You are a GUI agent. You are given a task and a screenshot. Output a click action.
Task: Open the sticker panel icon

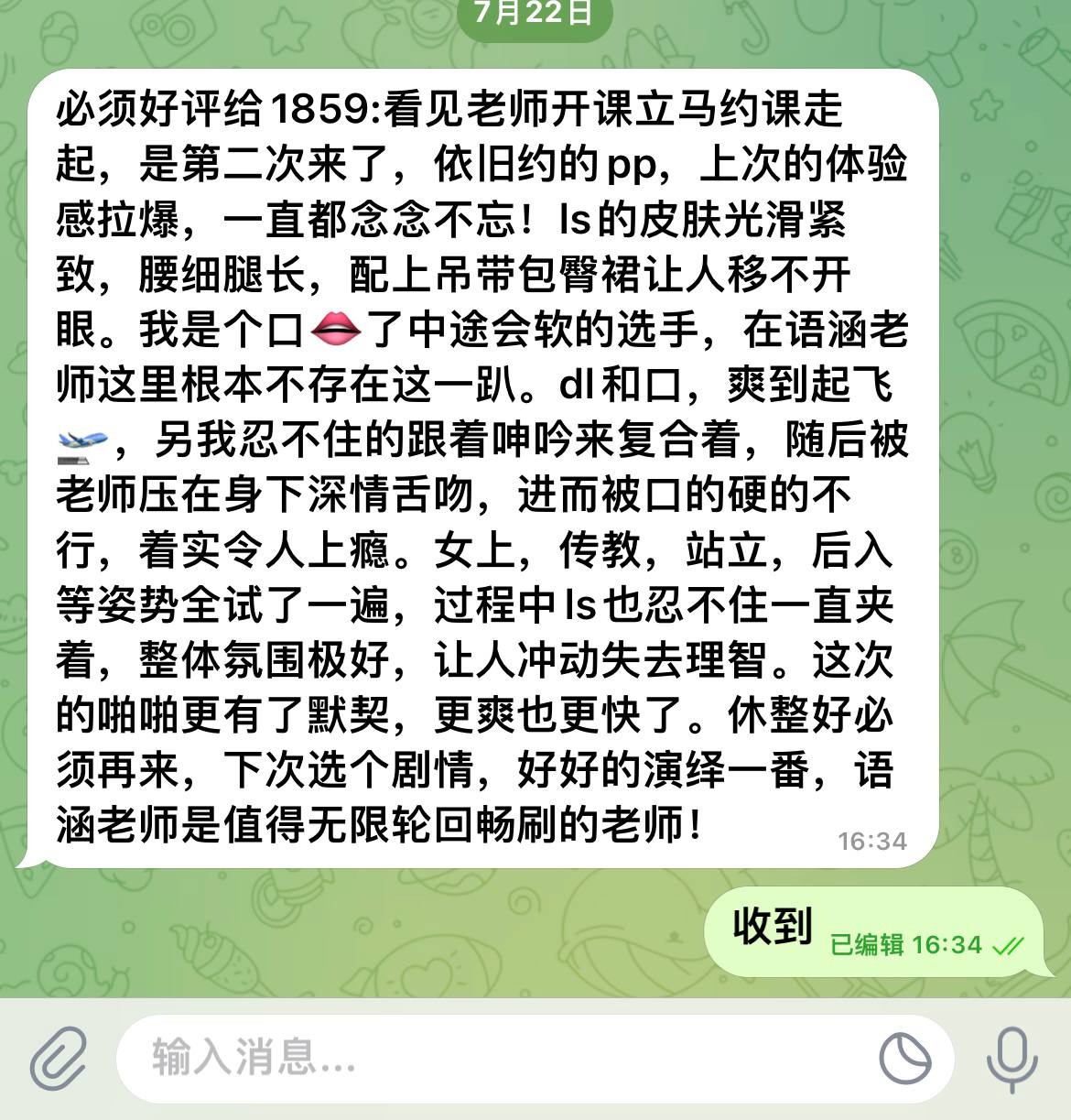pyautogui.click(x=904, y=1058)
